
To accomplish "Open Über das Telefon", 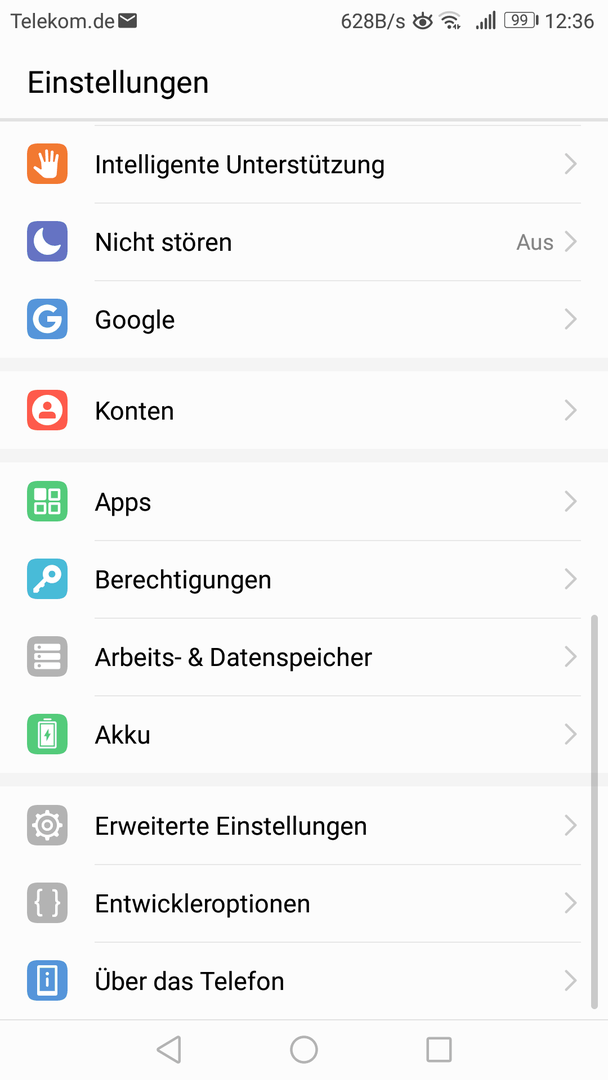I will pos(304,981).
